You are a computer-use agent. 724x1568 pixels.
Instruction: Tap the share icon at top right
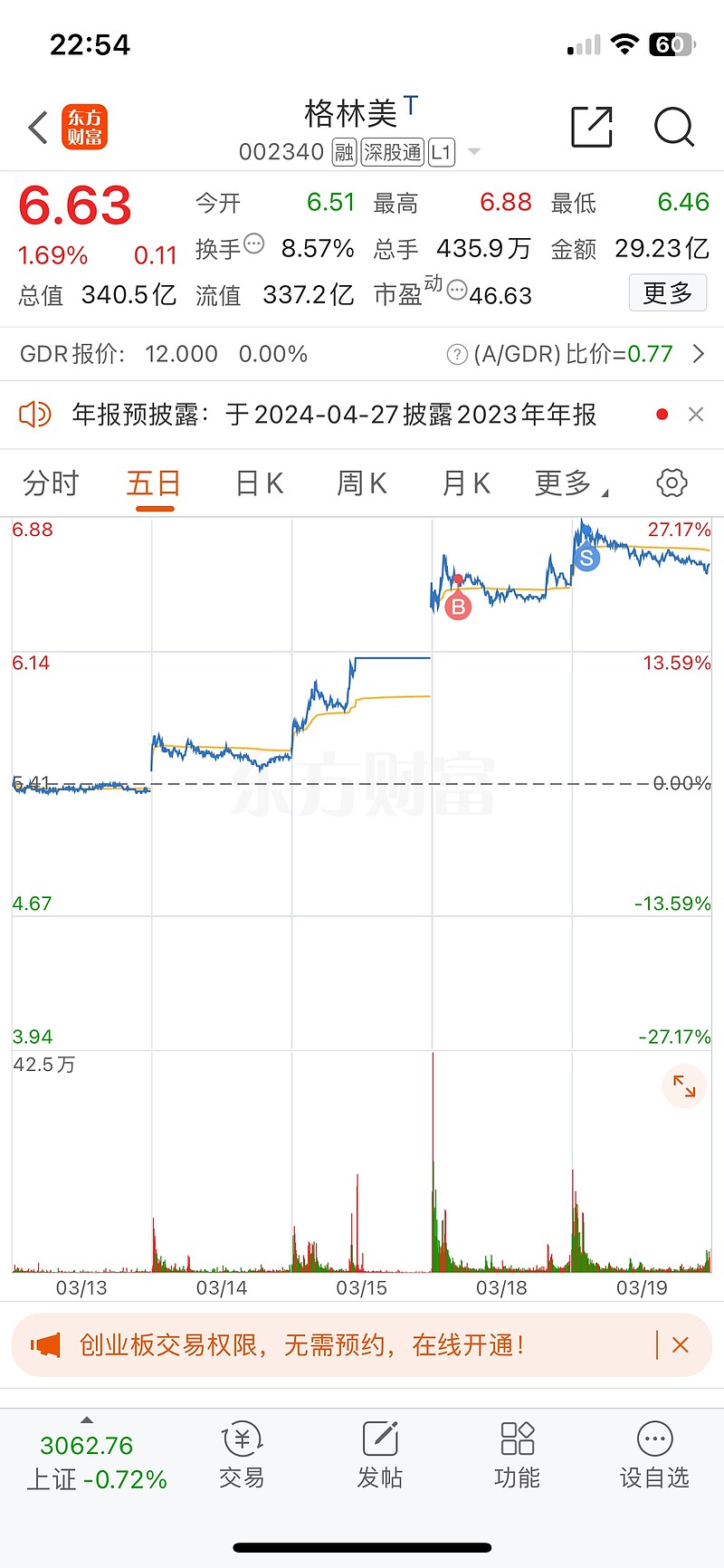[x=592, y=128]
